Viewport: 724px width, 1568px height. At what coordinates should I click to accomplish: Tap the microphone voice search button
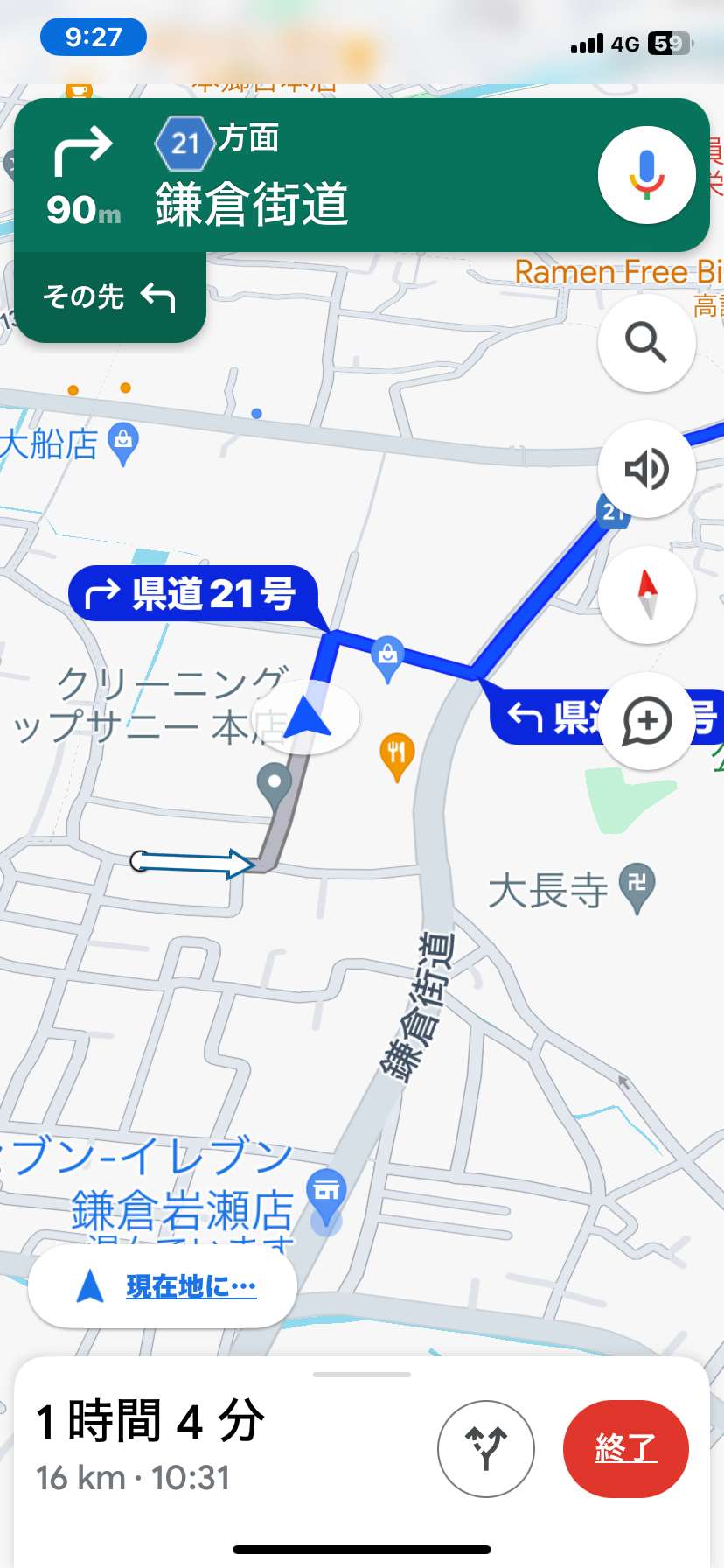coord(646,175)
